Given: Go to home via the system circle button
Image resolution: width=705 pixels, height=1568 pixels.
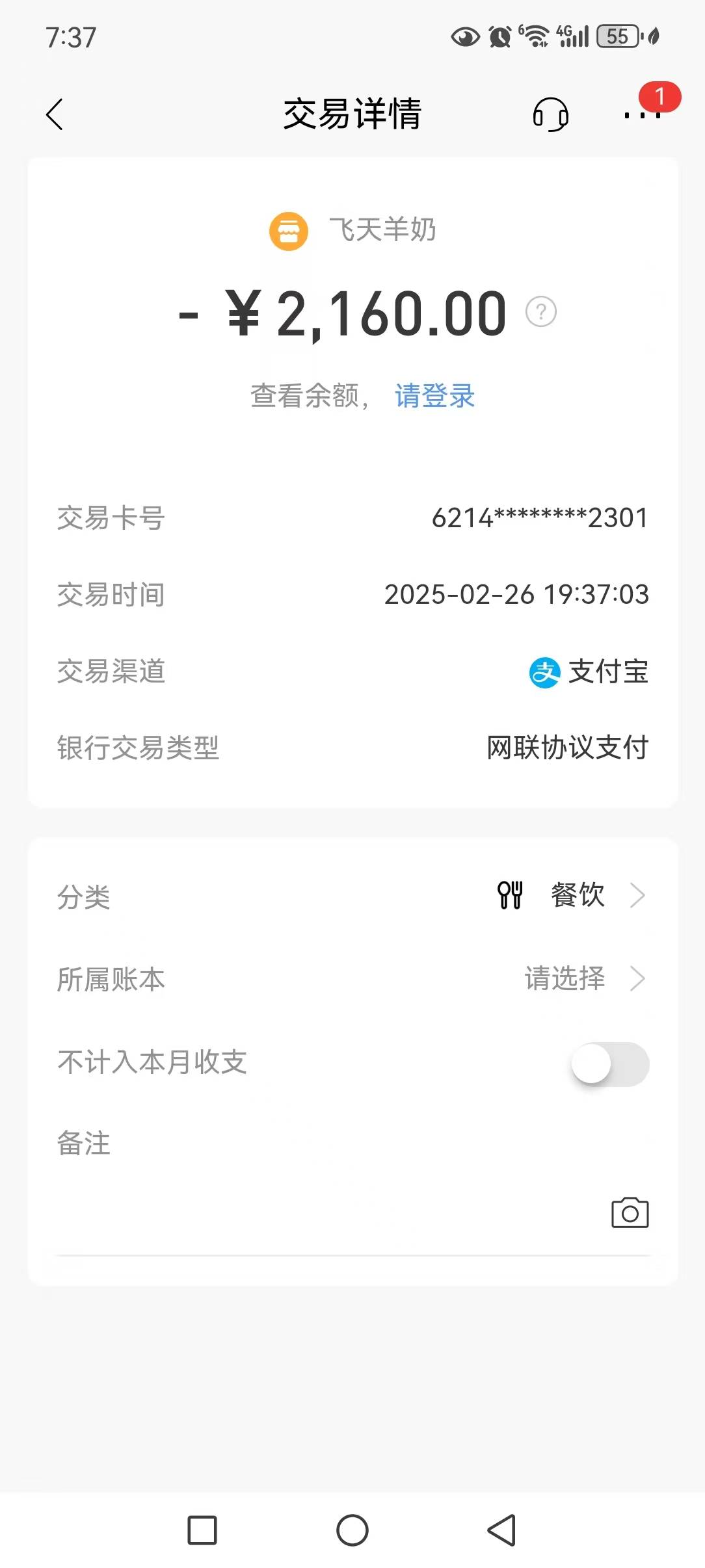Looking at the screenshot, I should coord(352,1530).
